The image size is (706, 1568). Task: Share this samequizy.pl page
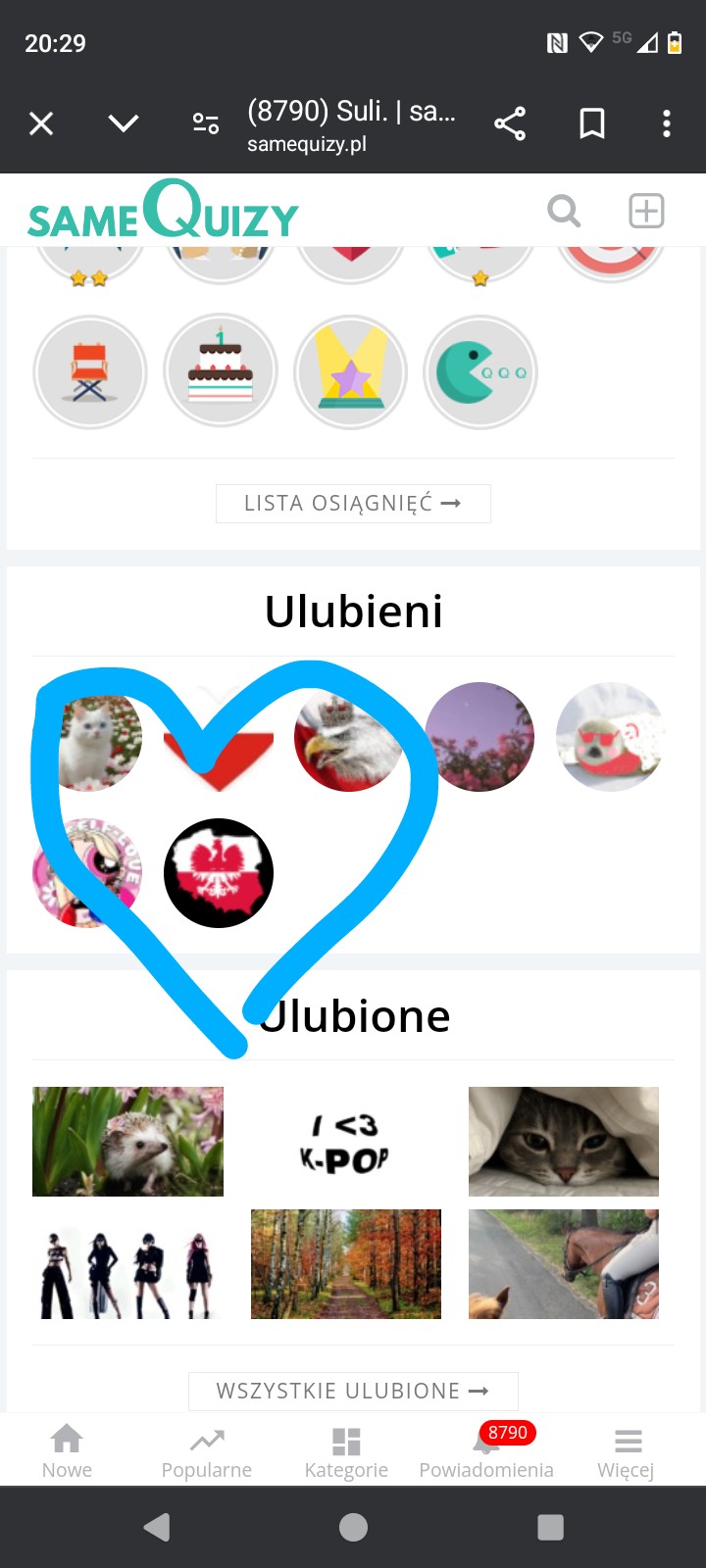pyautogui.click(x=510, y=123)
